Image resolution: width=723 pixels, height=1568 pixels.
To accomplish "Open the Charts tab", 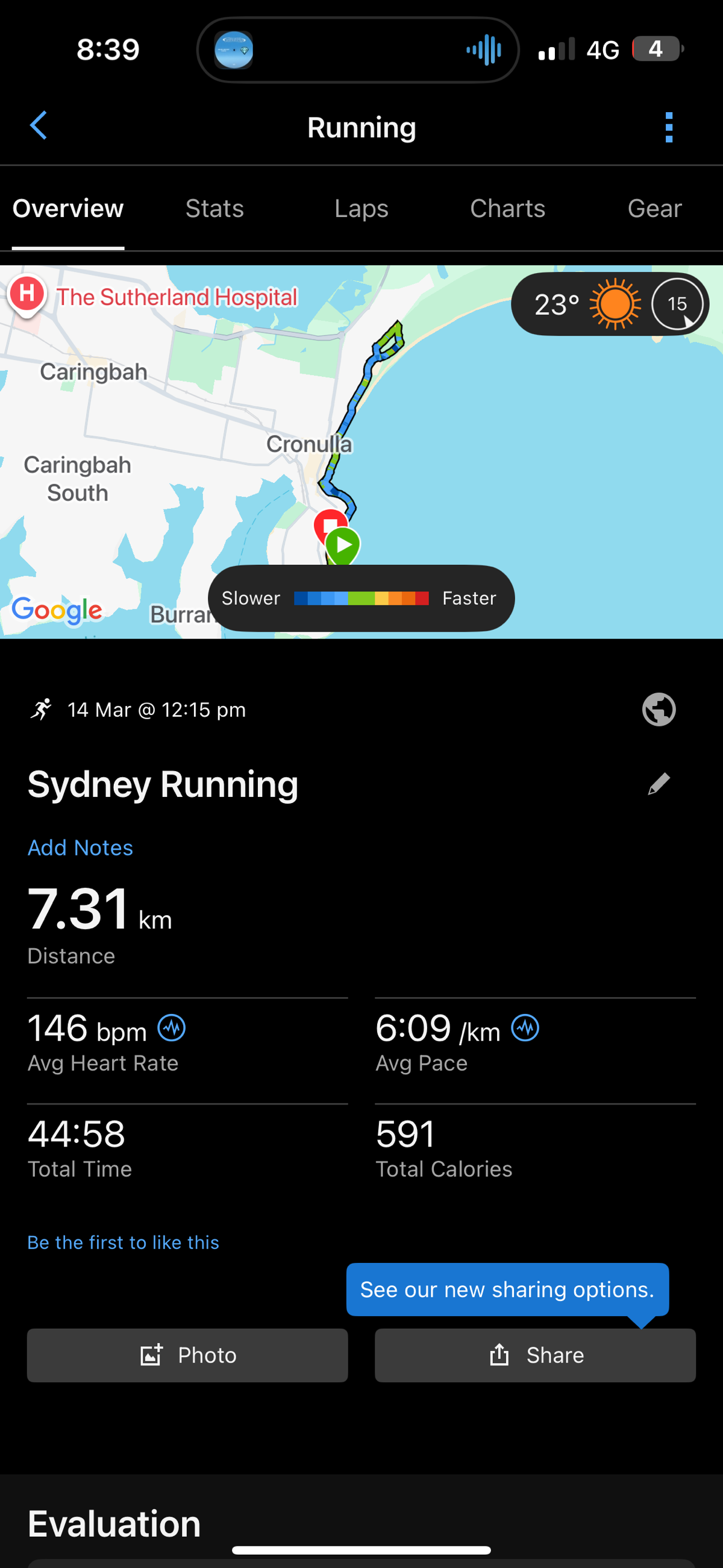I will (507, 209).
